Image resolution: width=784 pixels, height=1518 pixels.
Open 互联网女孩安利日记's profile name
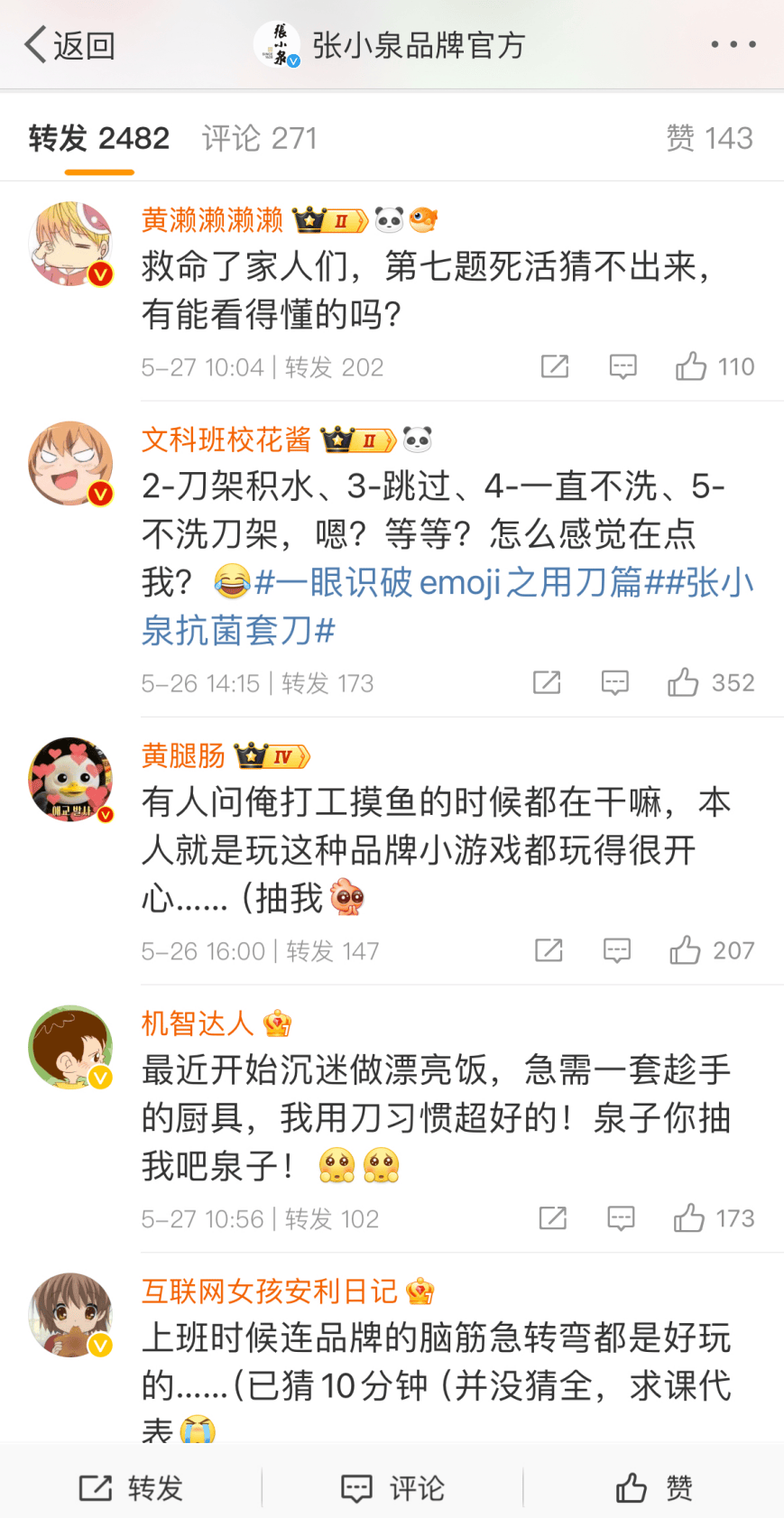point(270,1291)
